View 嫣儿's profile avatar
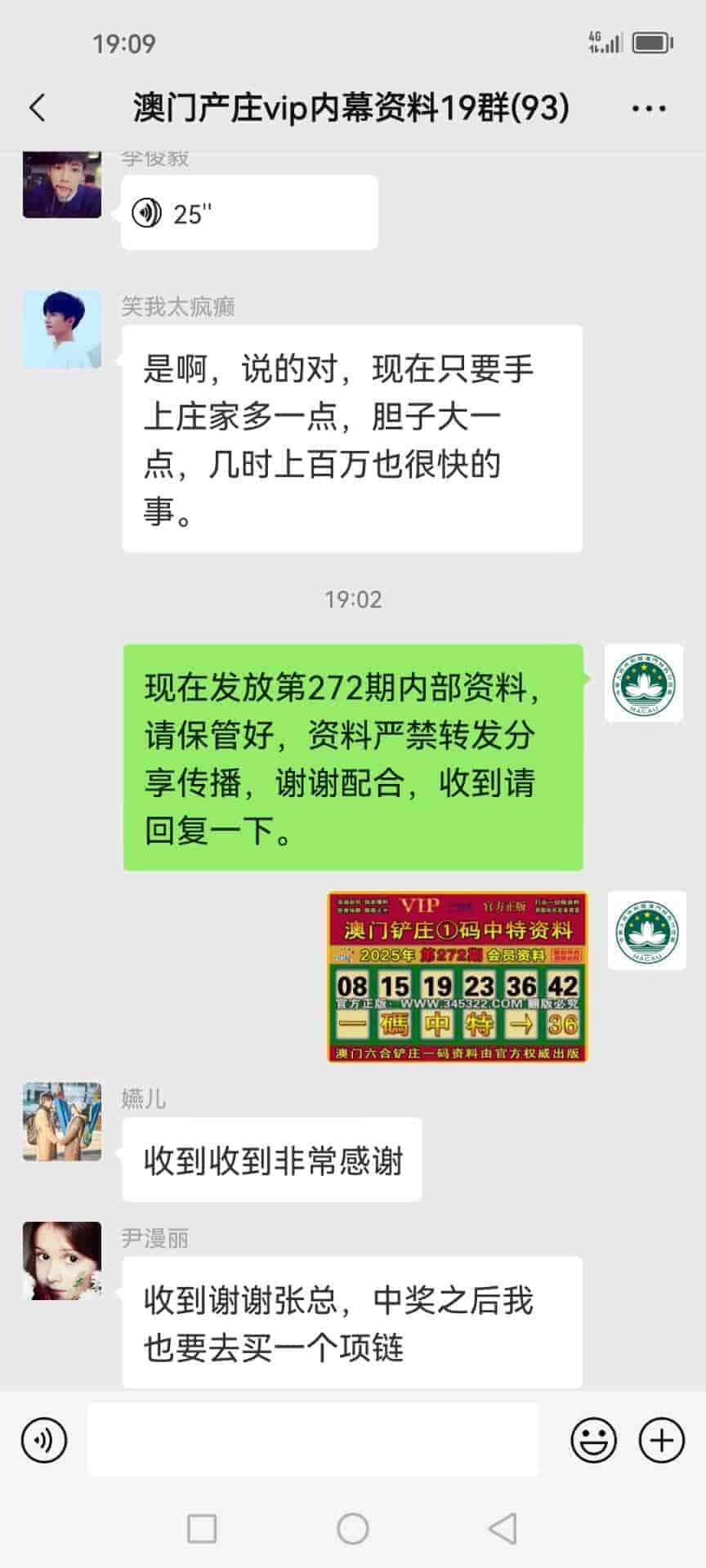Image resolution: width=706 pixels, height=1568 pixels. coord(62,1121)
